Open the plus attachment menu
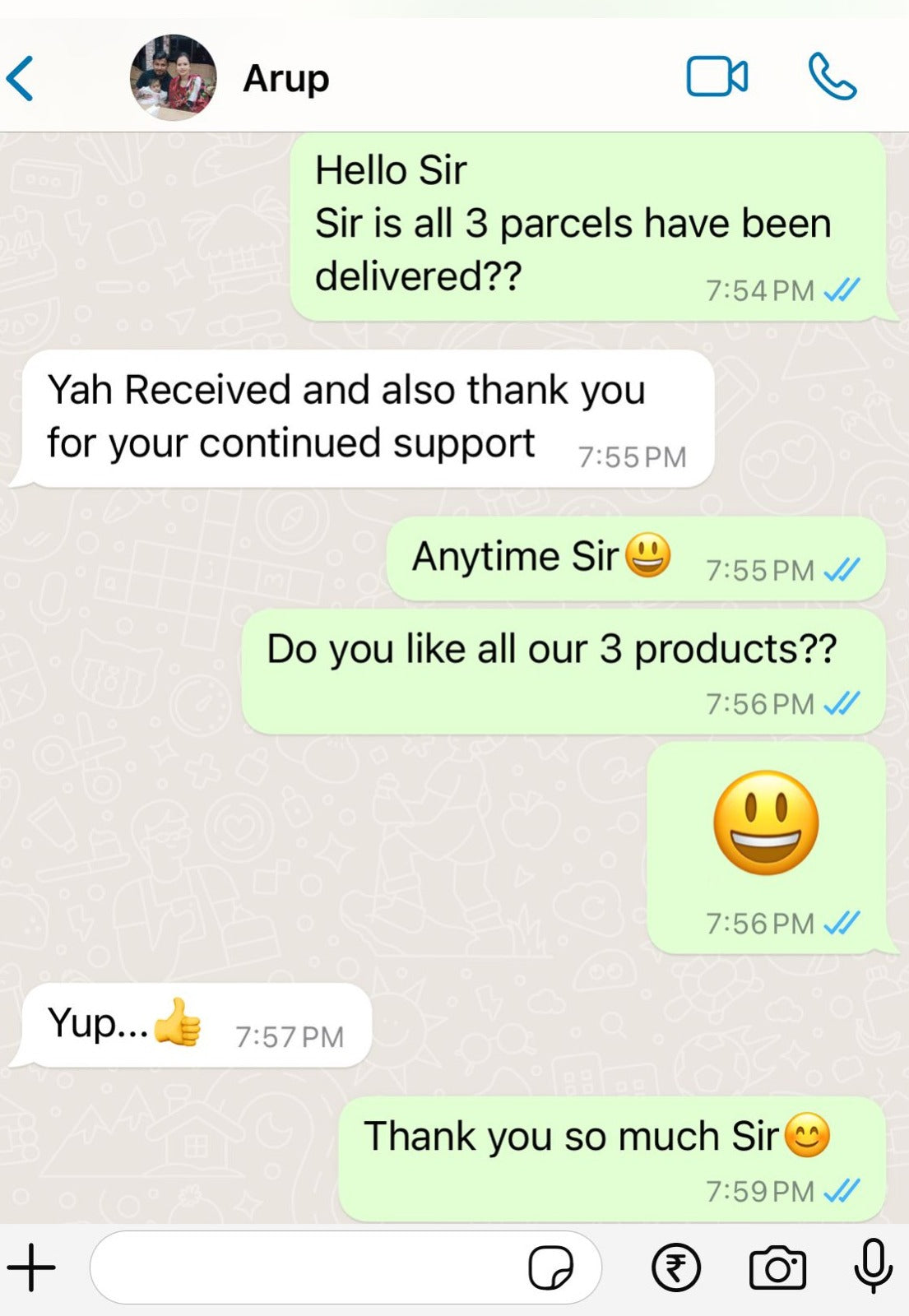 tap(31, 1267)
